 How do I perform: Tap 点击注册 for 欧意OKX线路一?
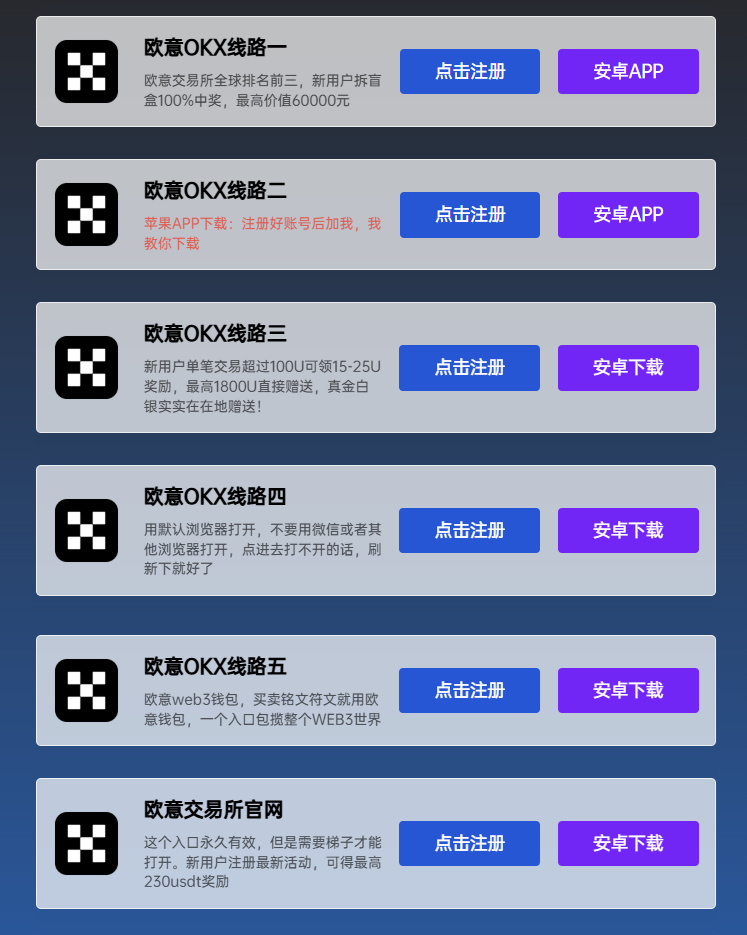click(x=469, y=72)
